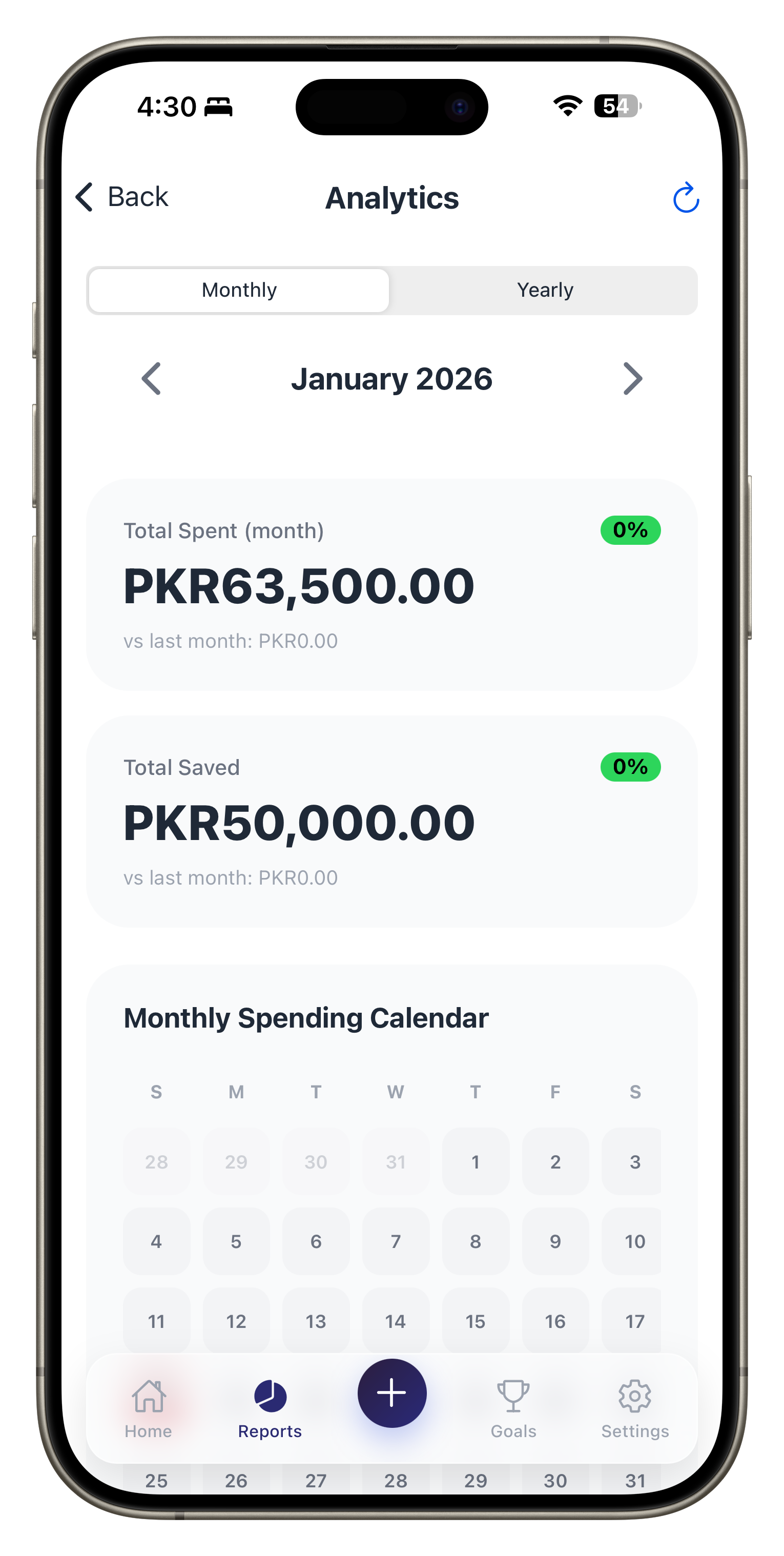Image resolution: width=784 pixels, height=1556 pixels.
Task: Open the Home tab
Action: [149, 1408]
